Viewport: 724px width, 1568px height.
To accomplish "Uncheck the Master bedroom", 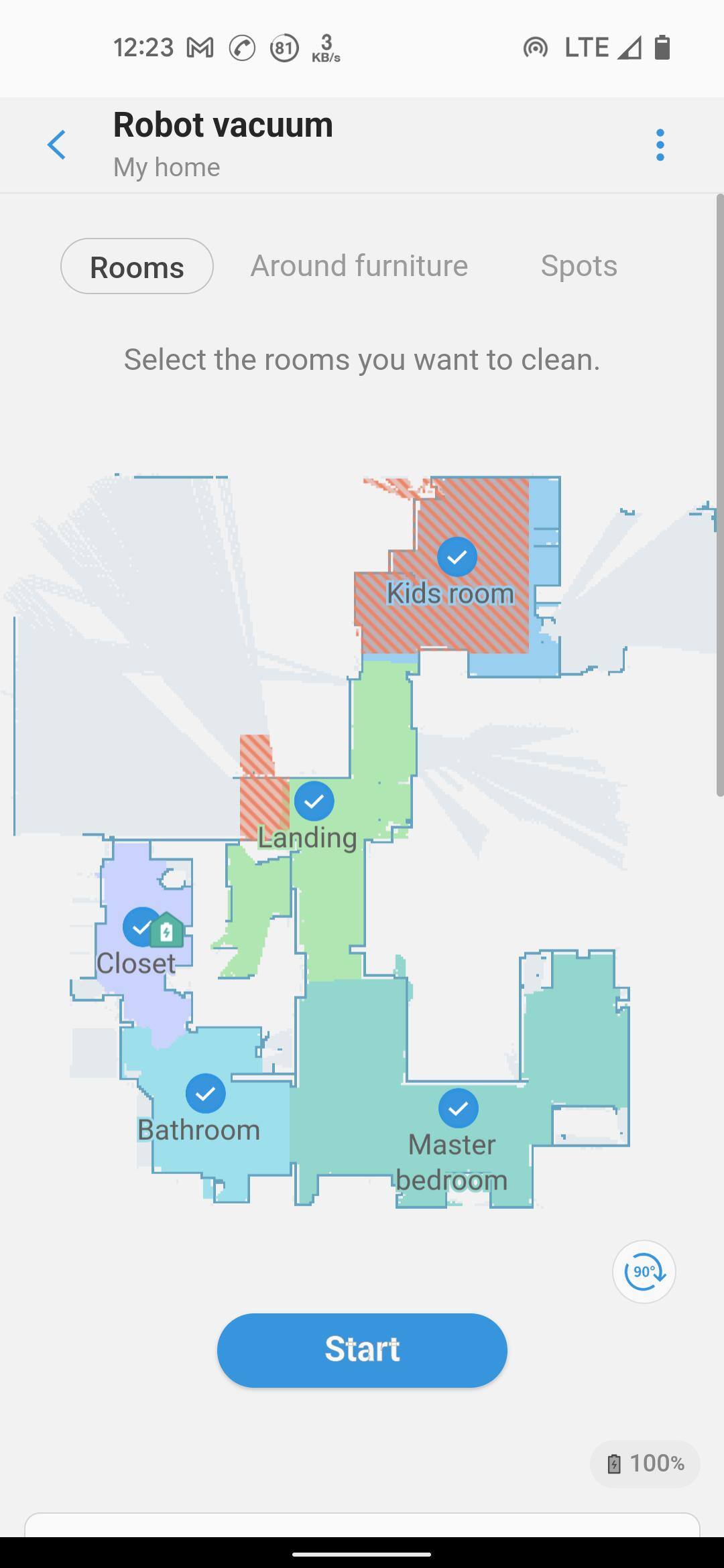I will pos(459,1108).
